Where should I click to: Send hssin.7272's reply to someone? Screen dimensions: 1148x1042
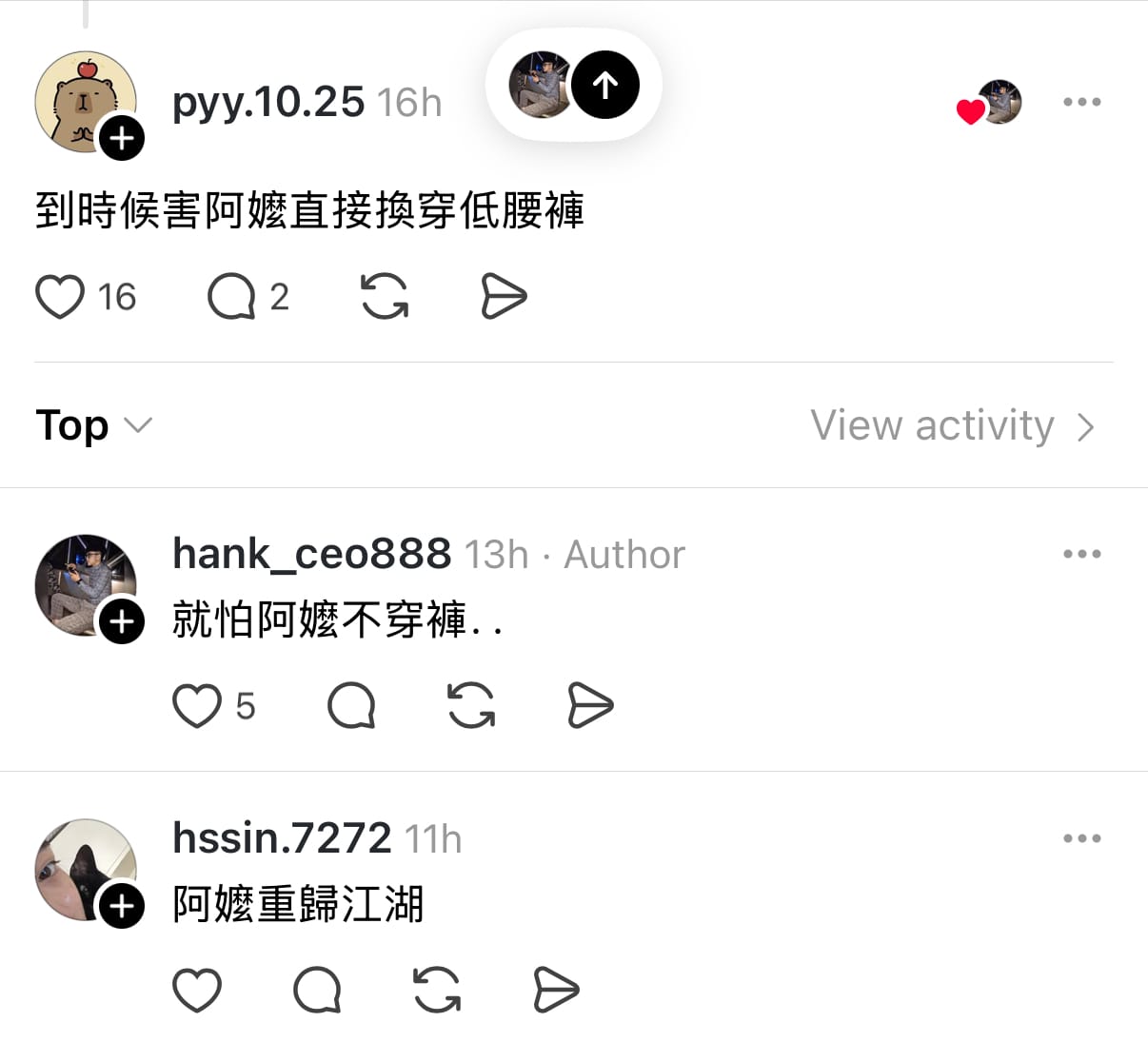tap(556, 990)
